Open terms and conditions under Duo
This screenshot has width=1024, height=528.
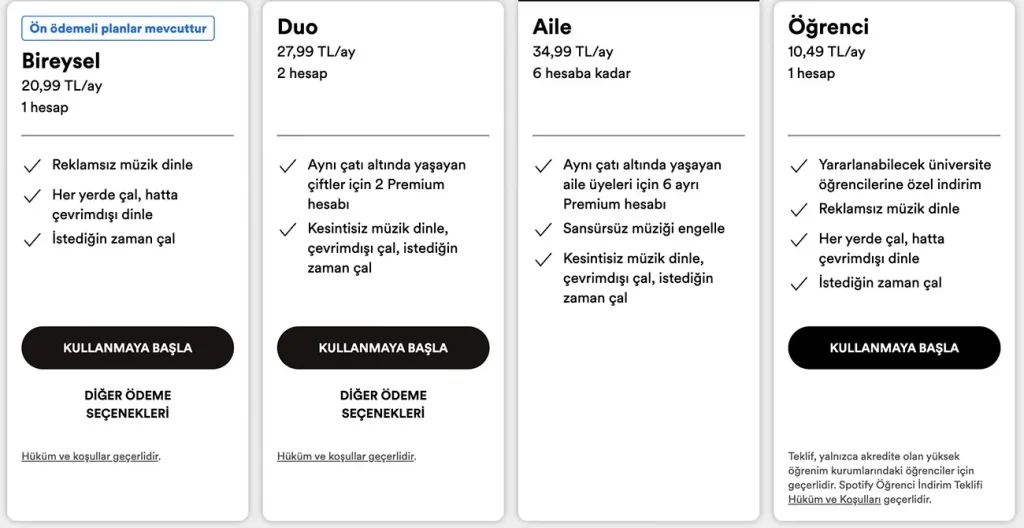click(346, 456)
